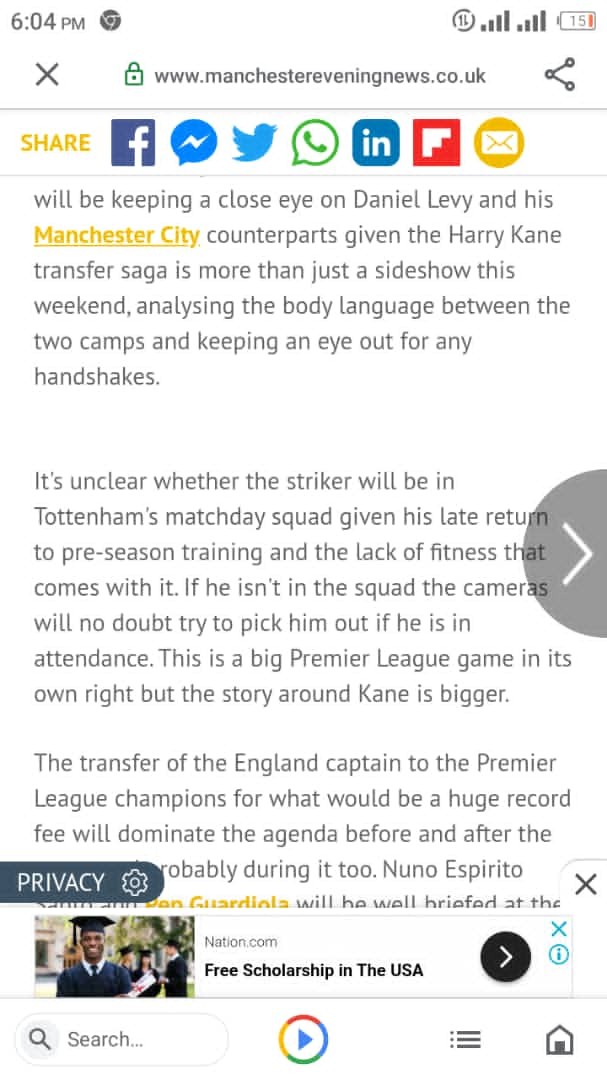Open the Manchester City link

pyautogui.click(x=117, y=235)
